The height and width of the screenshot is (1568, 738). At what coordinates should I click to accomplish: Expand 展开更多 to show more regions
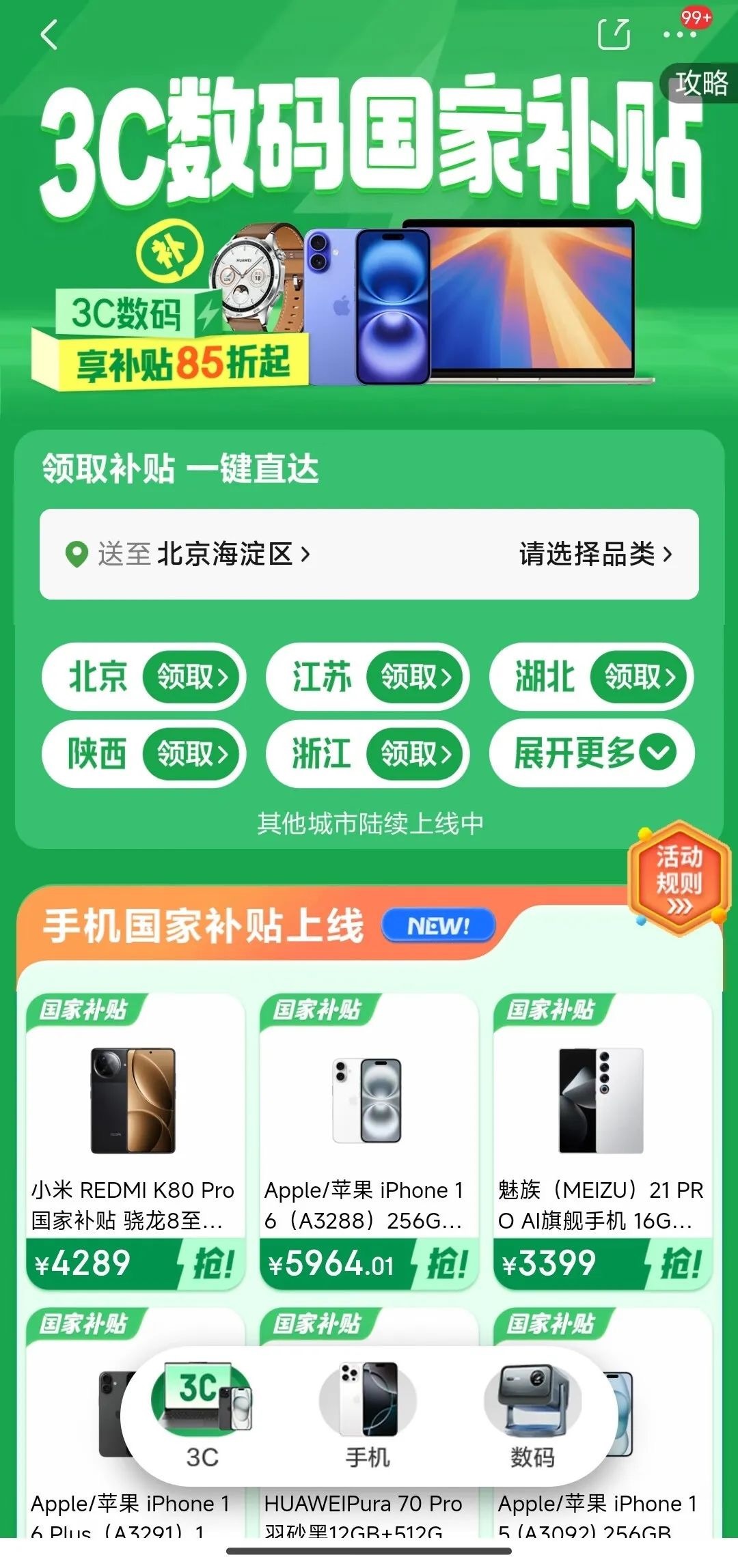pos(593,754)
